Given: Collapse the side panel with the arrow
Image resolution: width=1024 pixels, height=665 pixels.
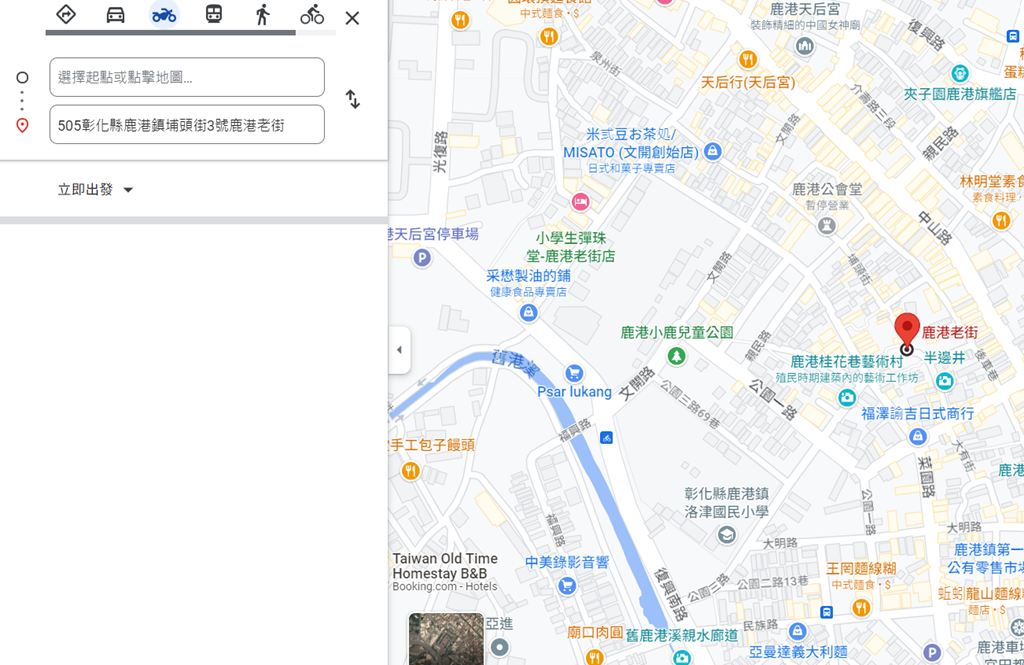Looking at the screenshot, I should (399, 350).
